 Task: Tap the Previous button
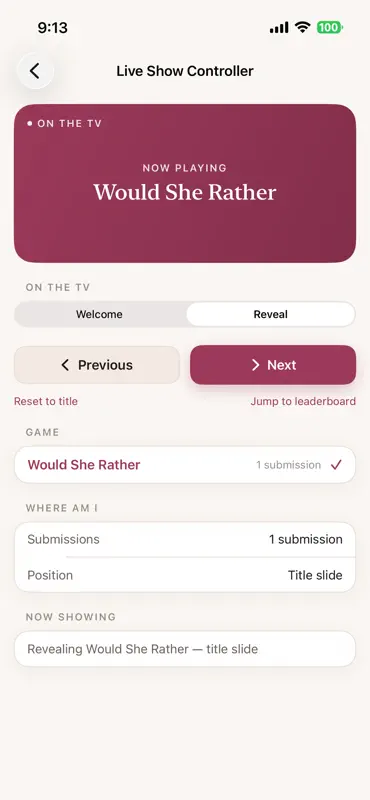pos(97,365)
